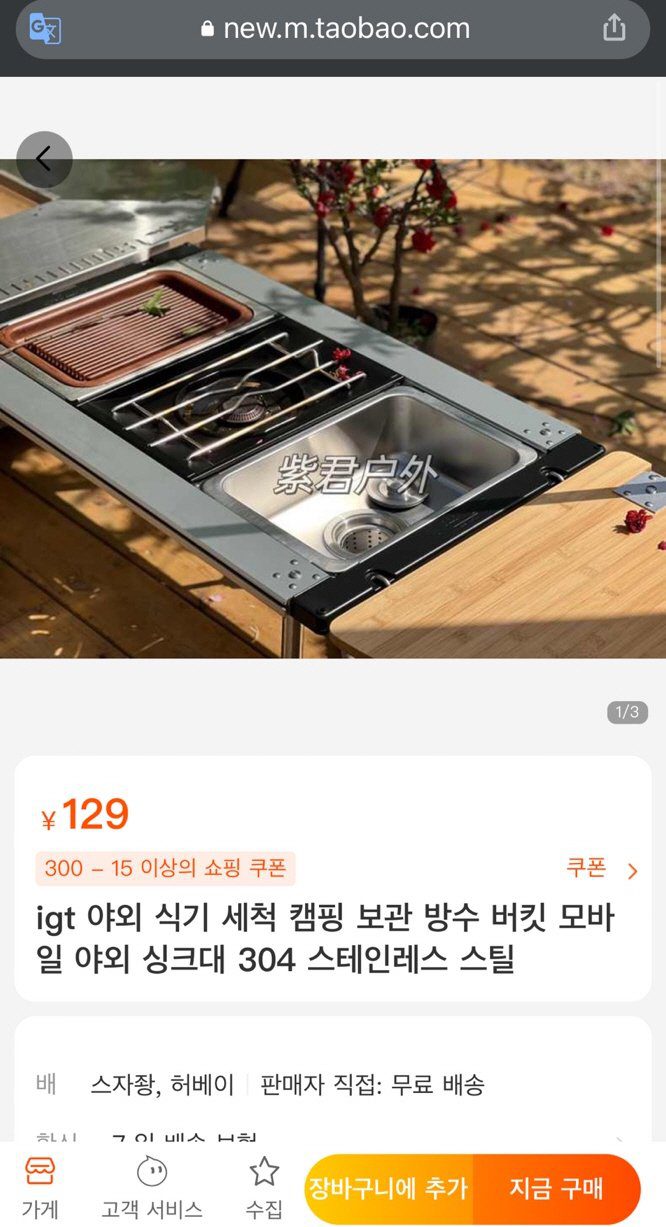Visit the seller's 가게 store
Viewport: 666px width, 1227px height.
click(x=40, y=1186)
